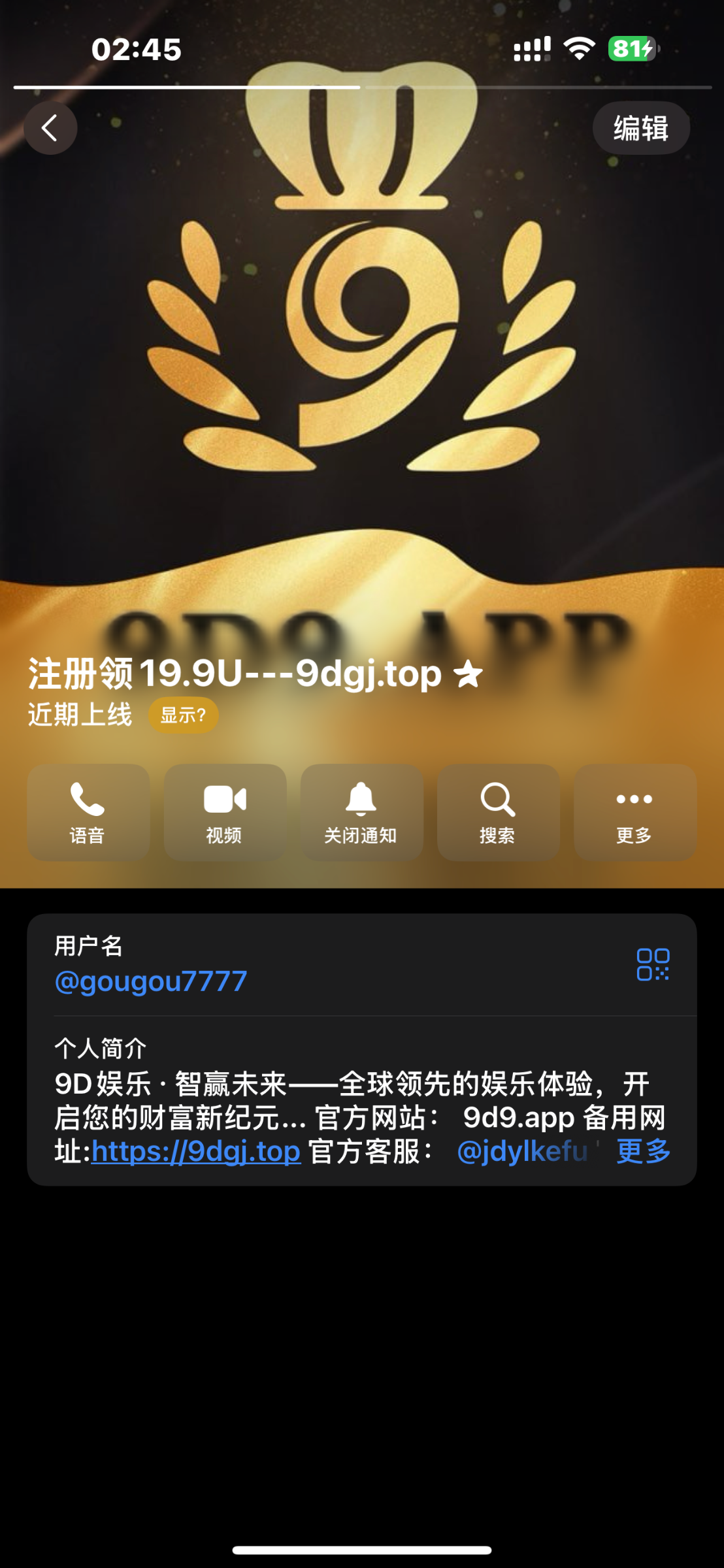The image size is (724, 1568).
Task: Go back using the arrow button
Action: pos(50,128)
